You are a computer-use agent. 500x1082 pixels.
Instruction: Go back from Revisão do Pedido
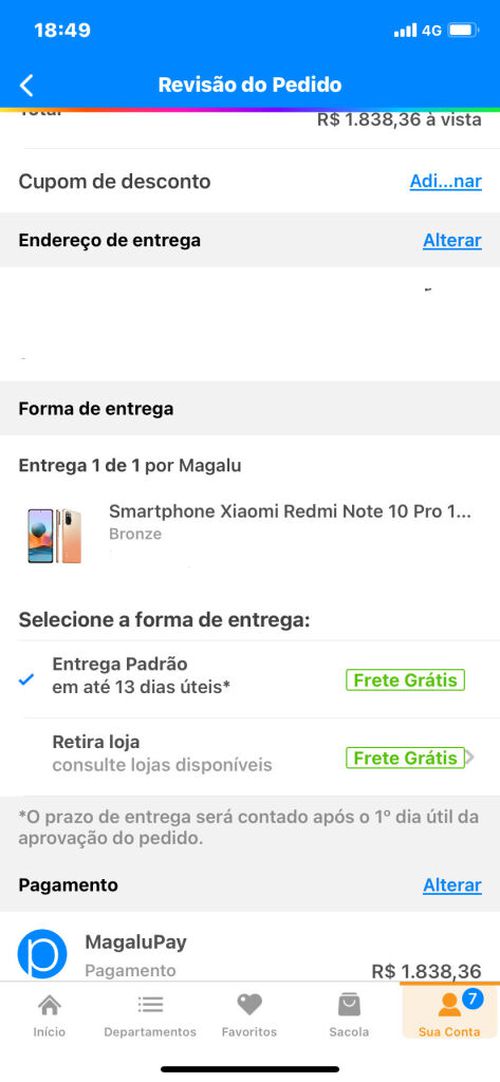click(x=27, y=86)
